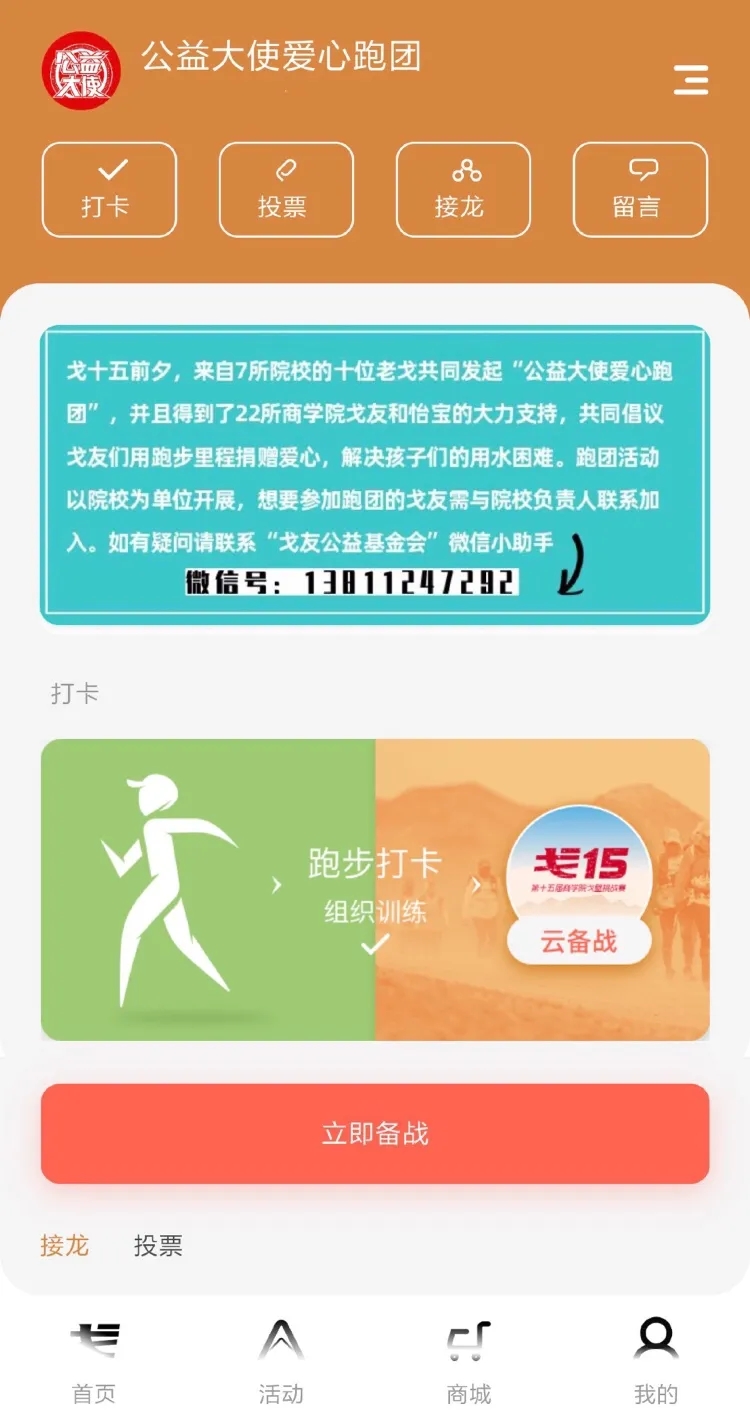Open the 接龙 chain sign-up button
Image resolution: width=750 pixels, height=1423 pixels.
pos(463,190)
